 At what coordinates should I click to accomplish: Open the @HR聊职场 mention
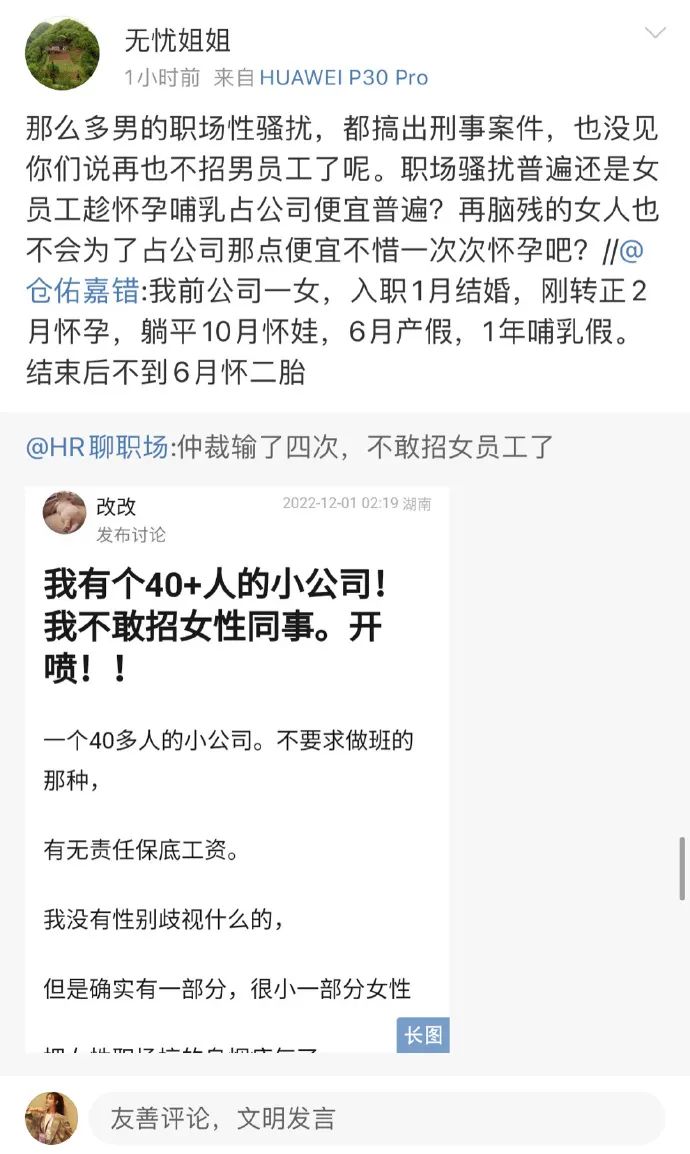point(97,447)
